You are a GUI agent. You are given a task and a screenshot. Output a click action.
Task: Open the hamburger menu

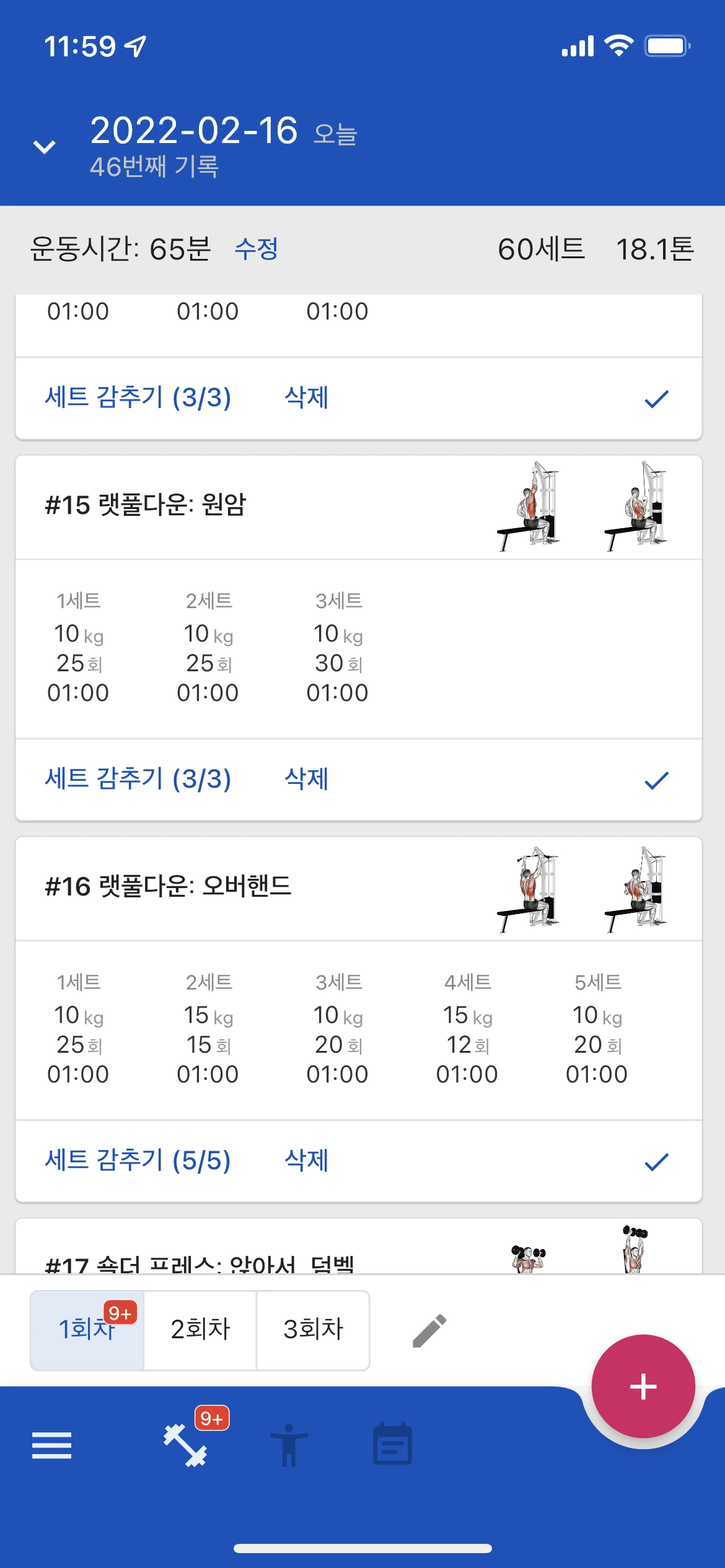pos(52,1445)
